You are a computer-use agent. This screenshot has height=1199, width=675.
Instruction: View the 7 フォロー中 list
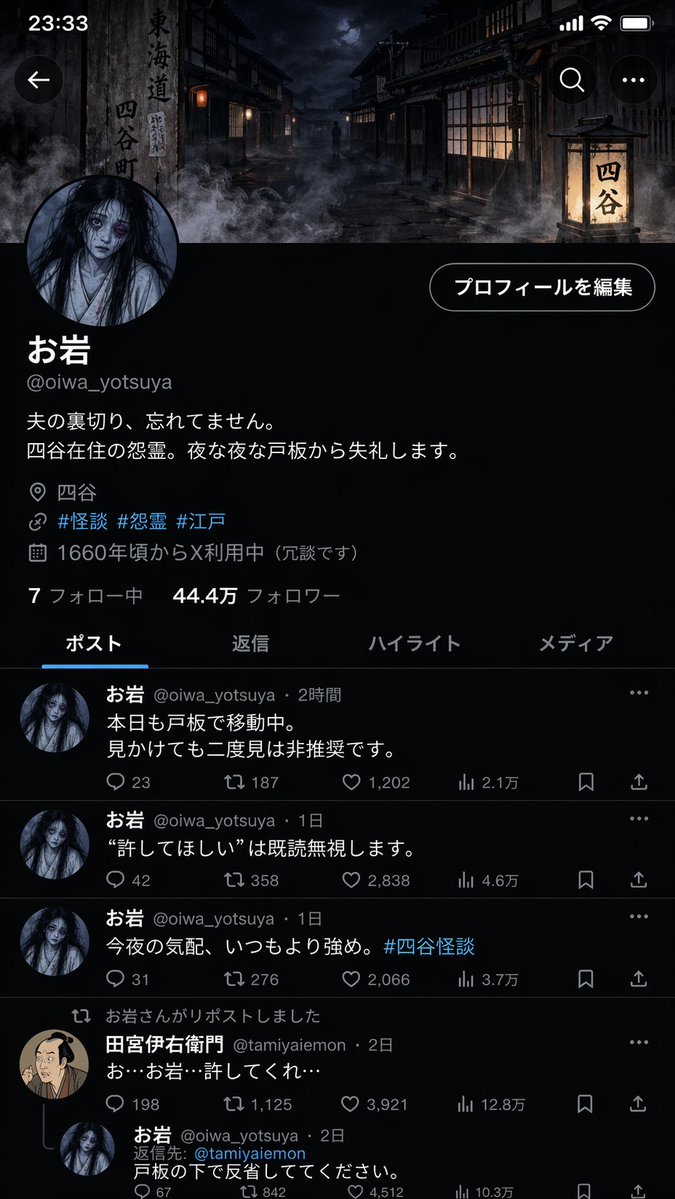click(86, 596)
